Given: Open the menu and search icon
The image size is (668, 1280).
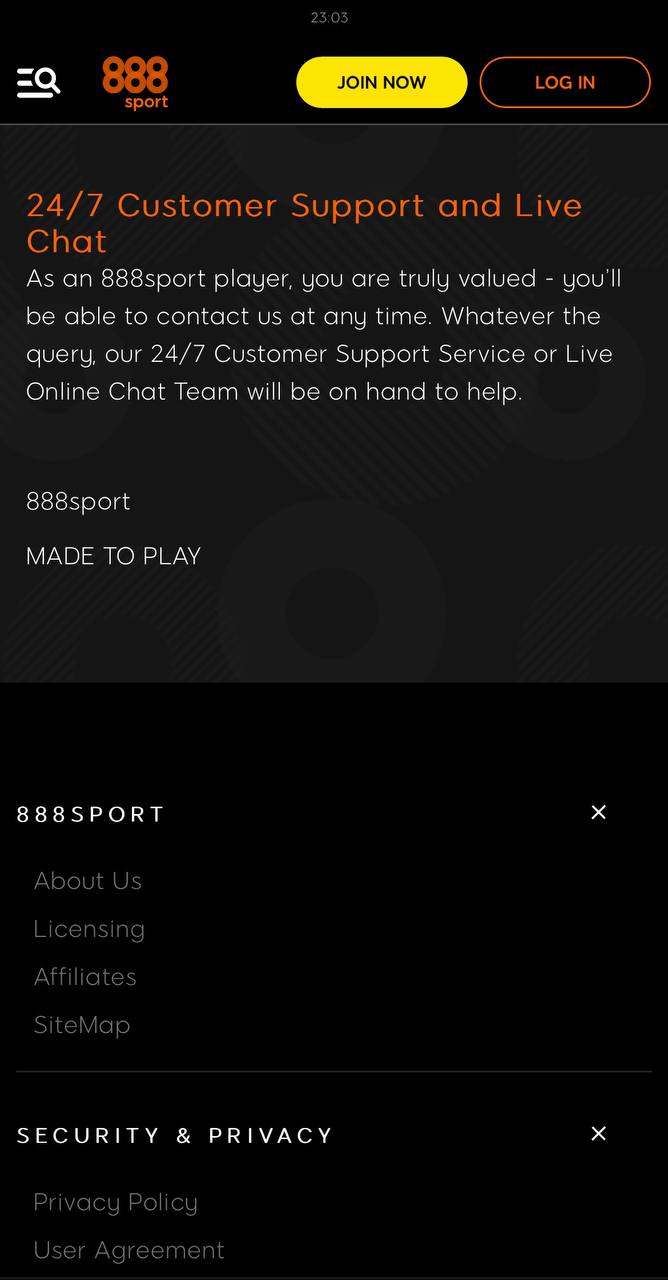Looking at the screenshot, I should tap(39, 82).
